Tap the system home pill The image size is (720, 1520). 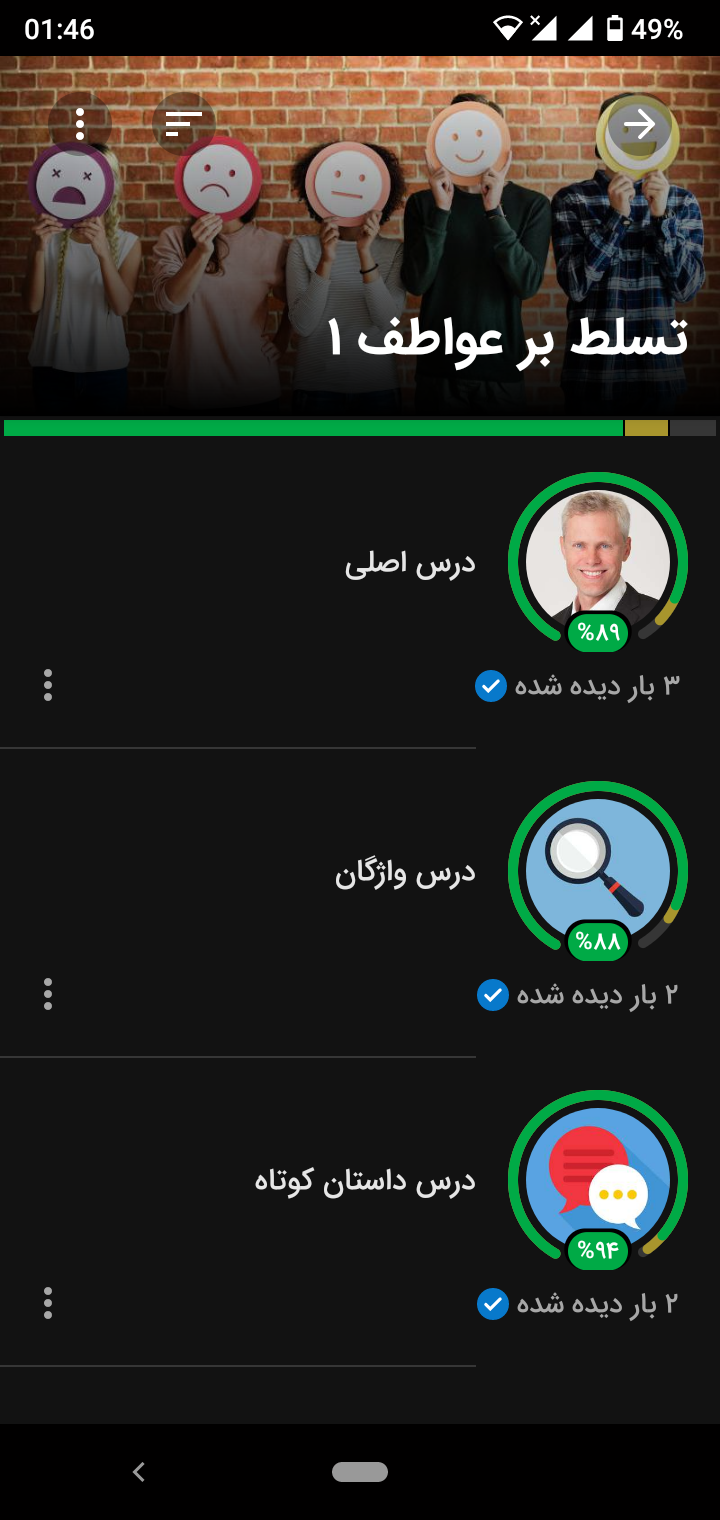(360, 1472)
